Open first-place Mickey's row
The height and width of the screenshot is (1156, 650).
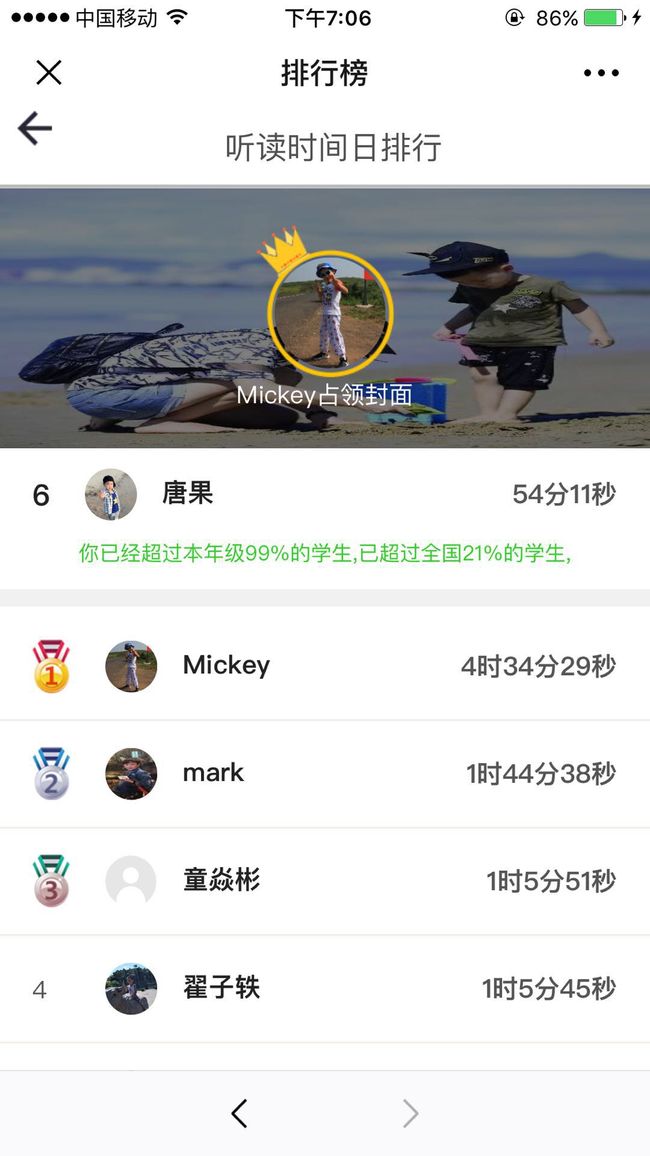[x=325, y=666]
